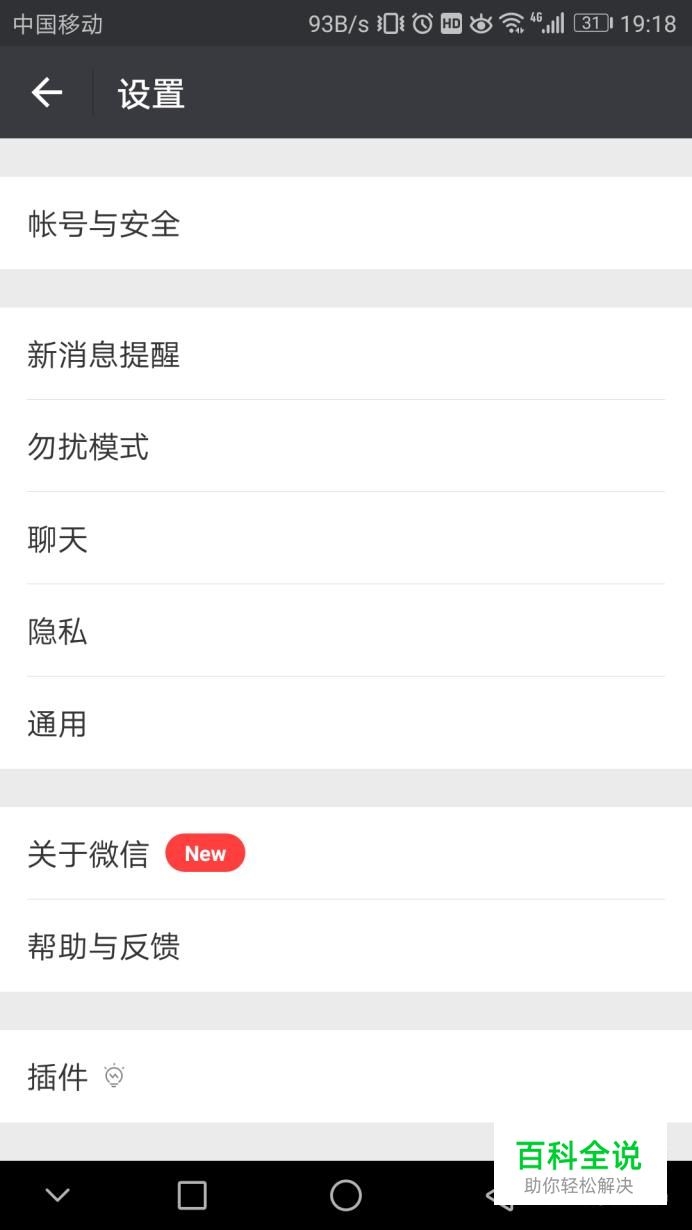Open 隐私 settings
This screenshot has height=1230, width=692.
pyautogui.click(x=346, y=631)
